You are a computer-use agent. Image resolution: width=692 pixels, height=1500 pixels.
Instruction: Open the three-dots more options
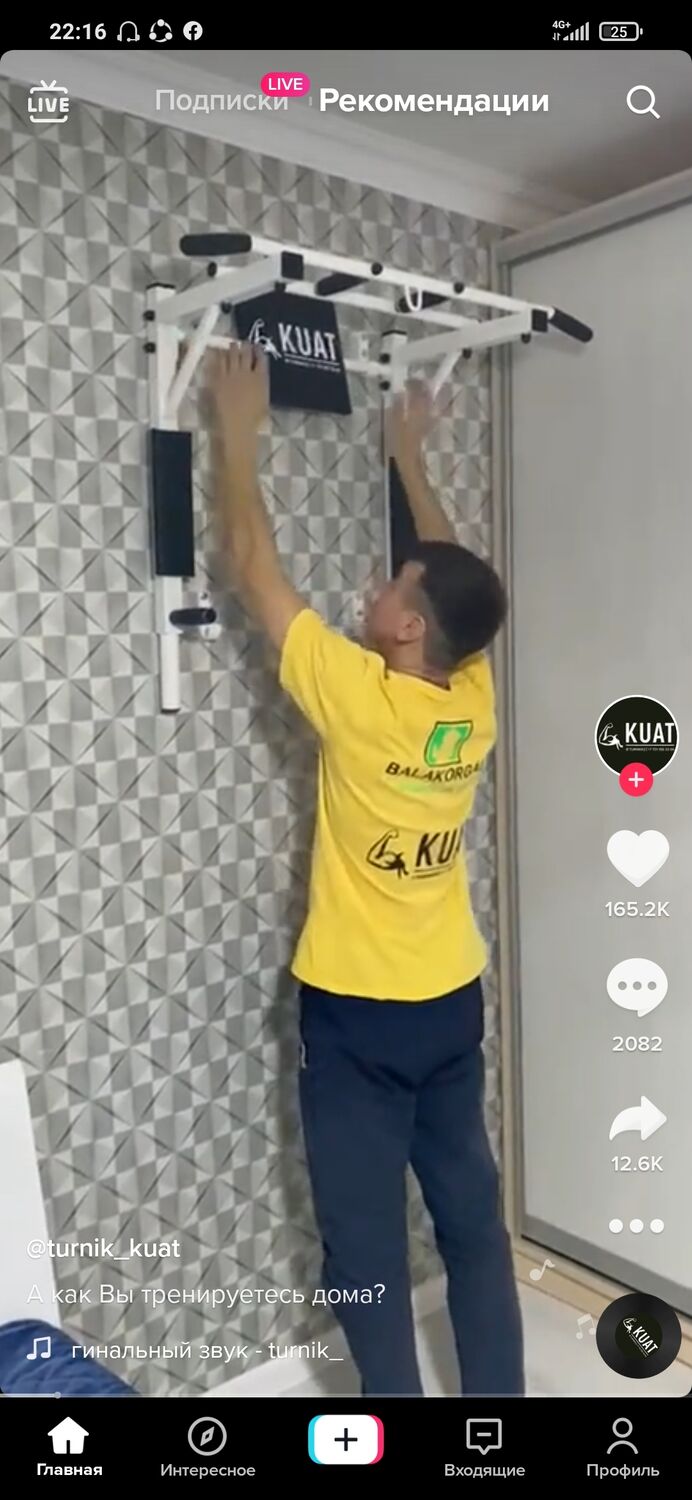pyautogui.click(x=637, y=1226)
